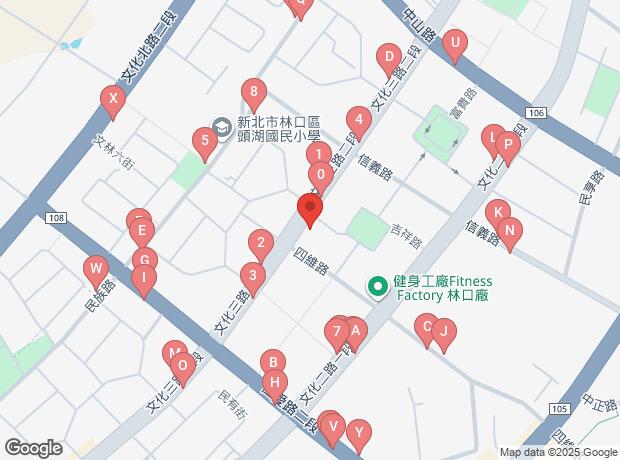Viewport: 620px width, 460px height.
Task: Tap the map pin labeled W
Action: coord(96,270)
